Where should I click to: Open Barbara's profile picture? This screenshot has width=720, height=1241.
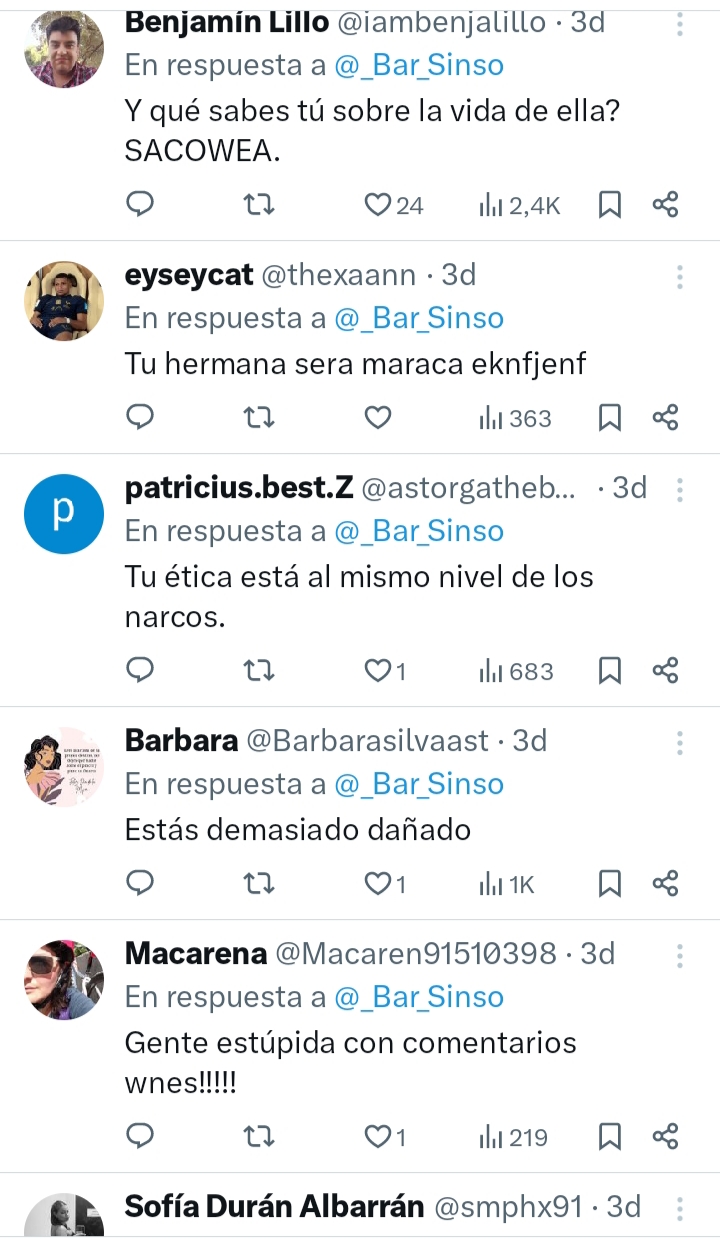tap(63, 767)
